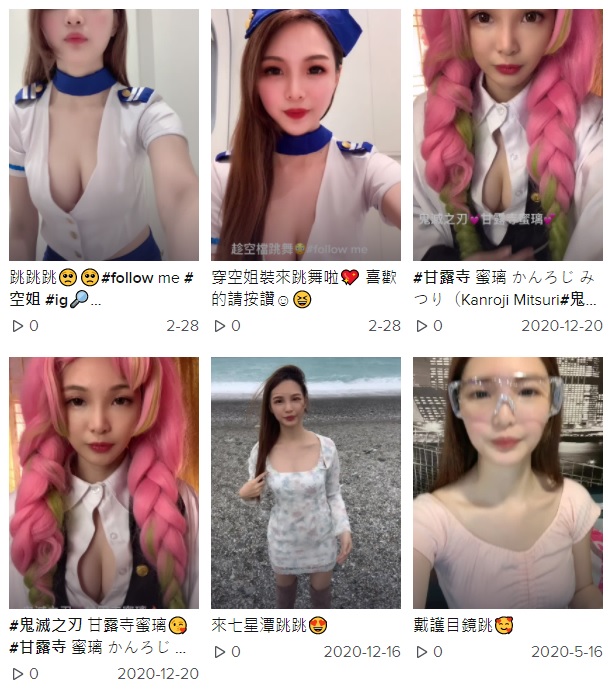Play the 戴護目鏡跳 video
The image size is (616, 693).
pos(507,482)
